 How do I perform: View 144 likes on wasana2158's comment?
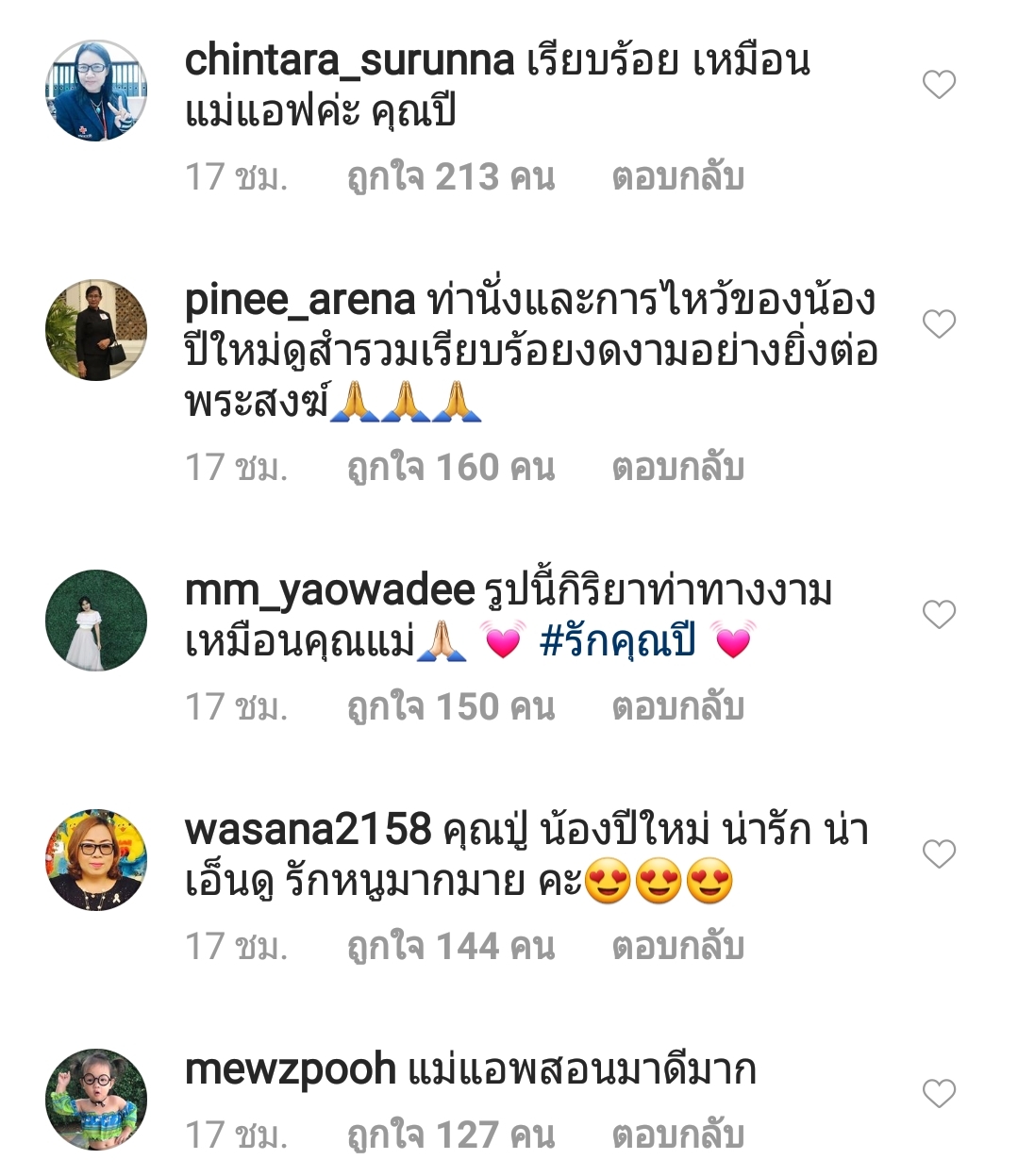[451, 947]
